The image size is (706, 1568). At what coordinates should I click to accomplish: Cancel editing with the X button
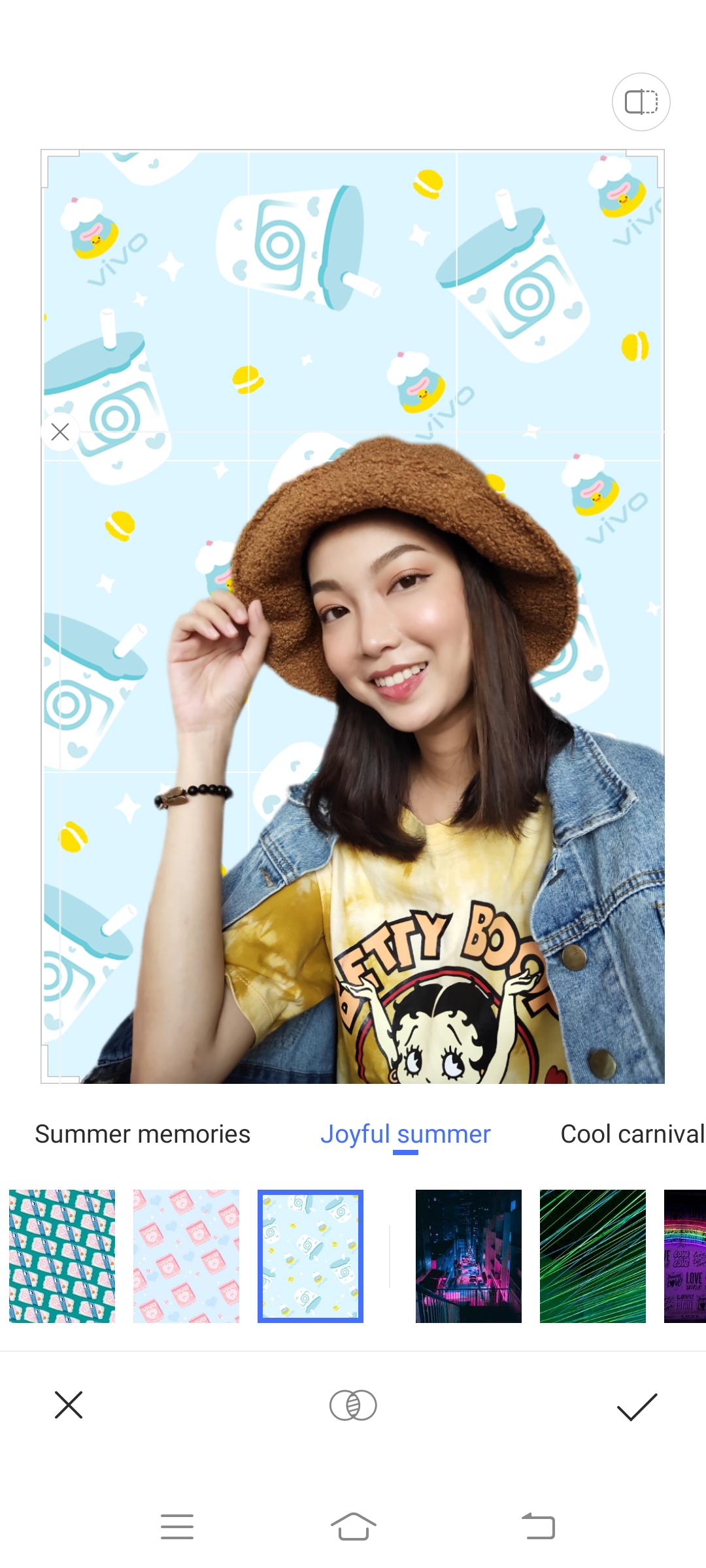(x=69, y=1405)
